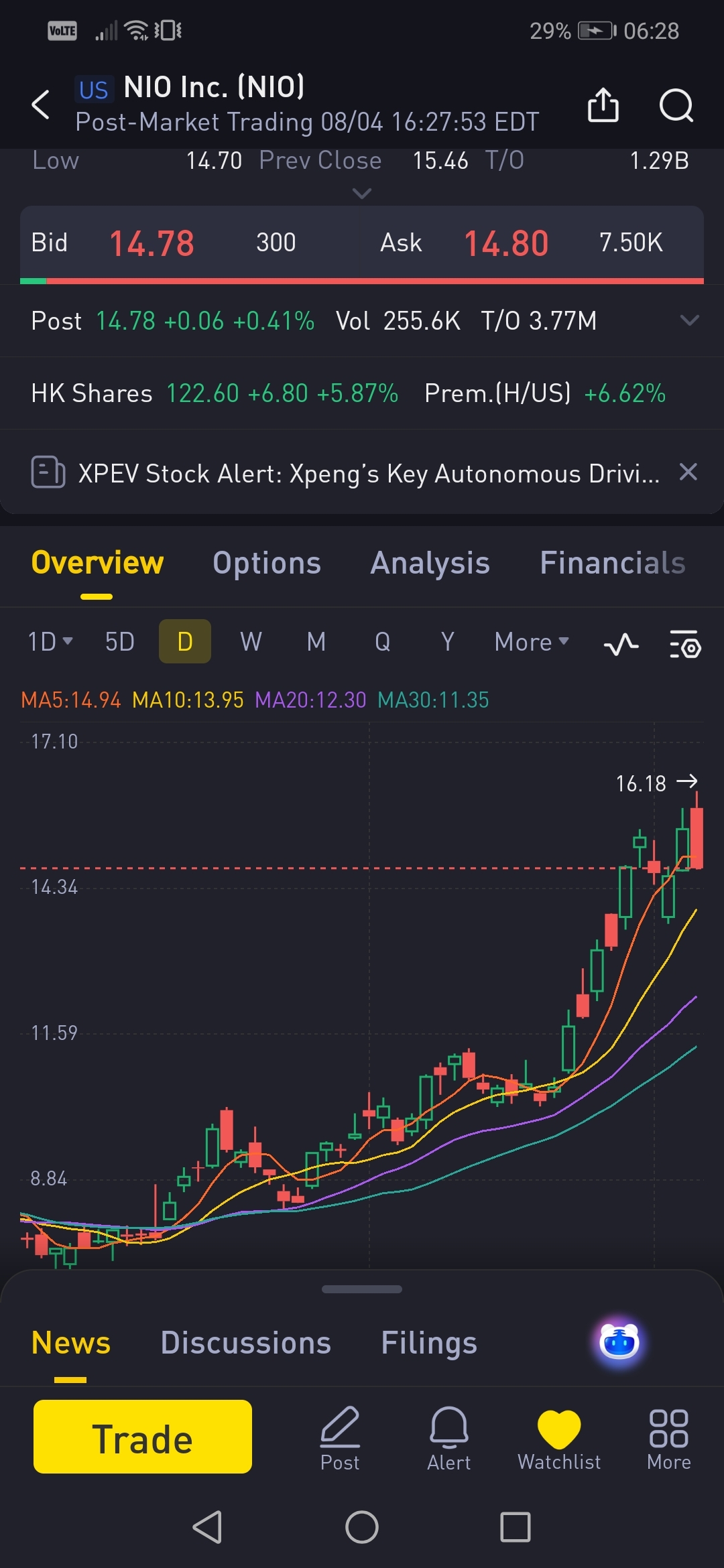
Task: Switch to the Analysis tab
Action: coord(430,563)
